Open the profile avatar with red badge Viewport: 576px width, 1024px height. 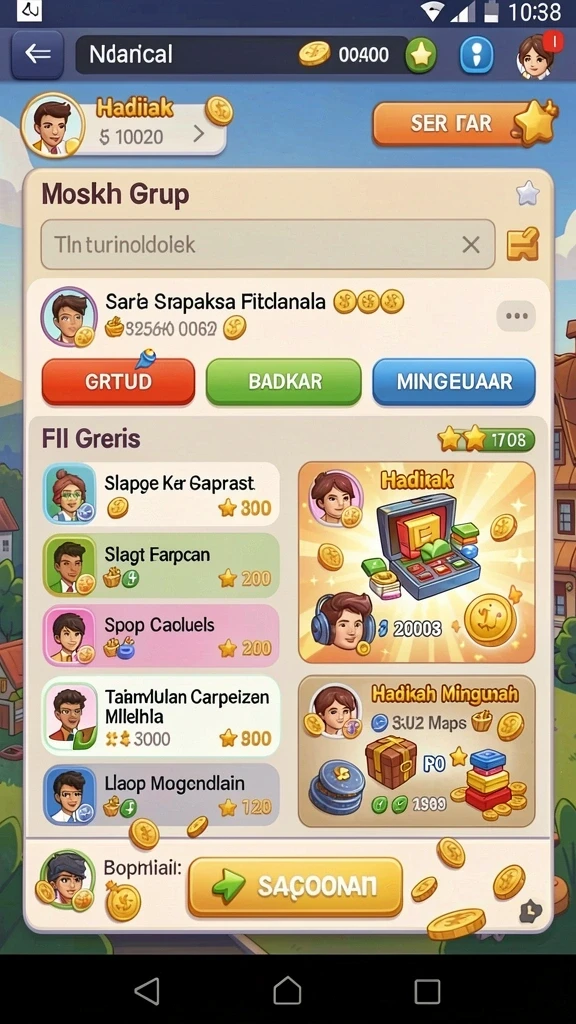[x=537, y=55]
